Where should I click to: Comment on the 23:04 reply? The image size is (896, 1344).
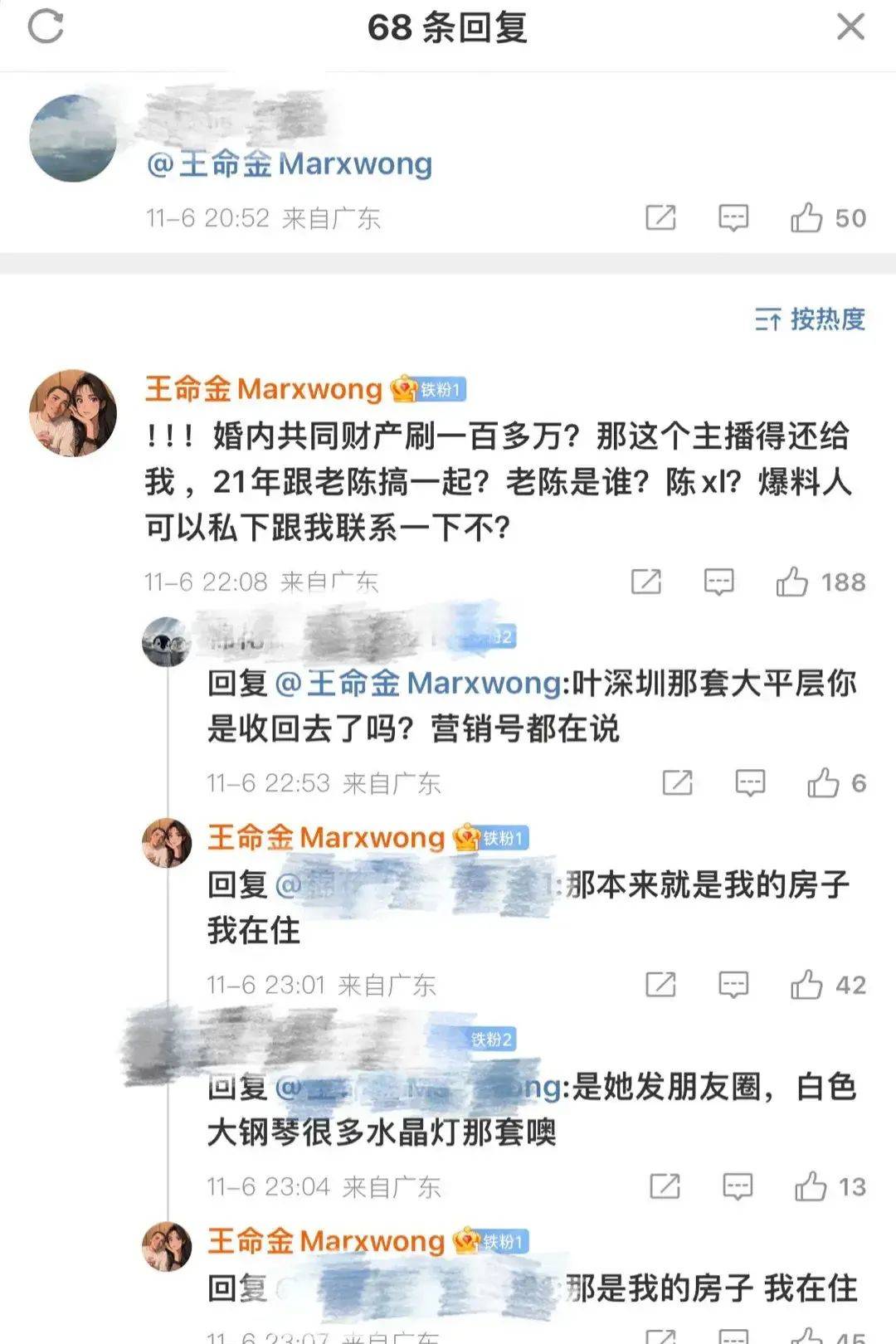click(738, 1186)
